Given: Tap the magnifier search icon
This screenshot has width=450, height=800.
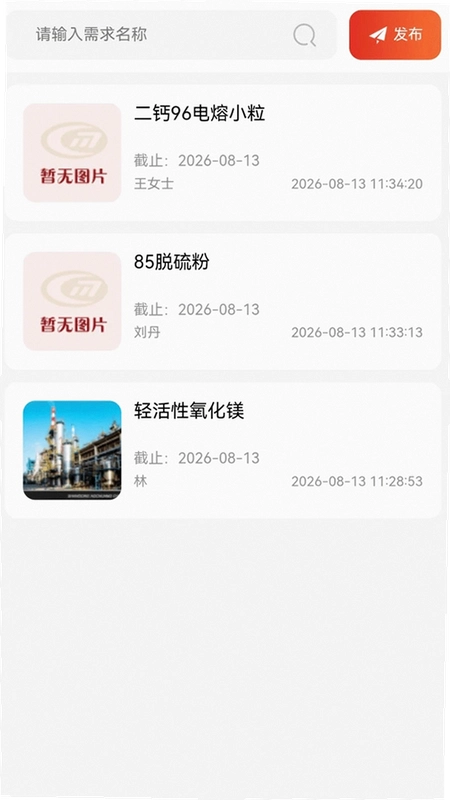Looking at the screenshot, I should click(x=305, y=35).
